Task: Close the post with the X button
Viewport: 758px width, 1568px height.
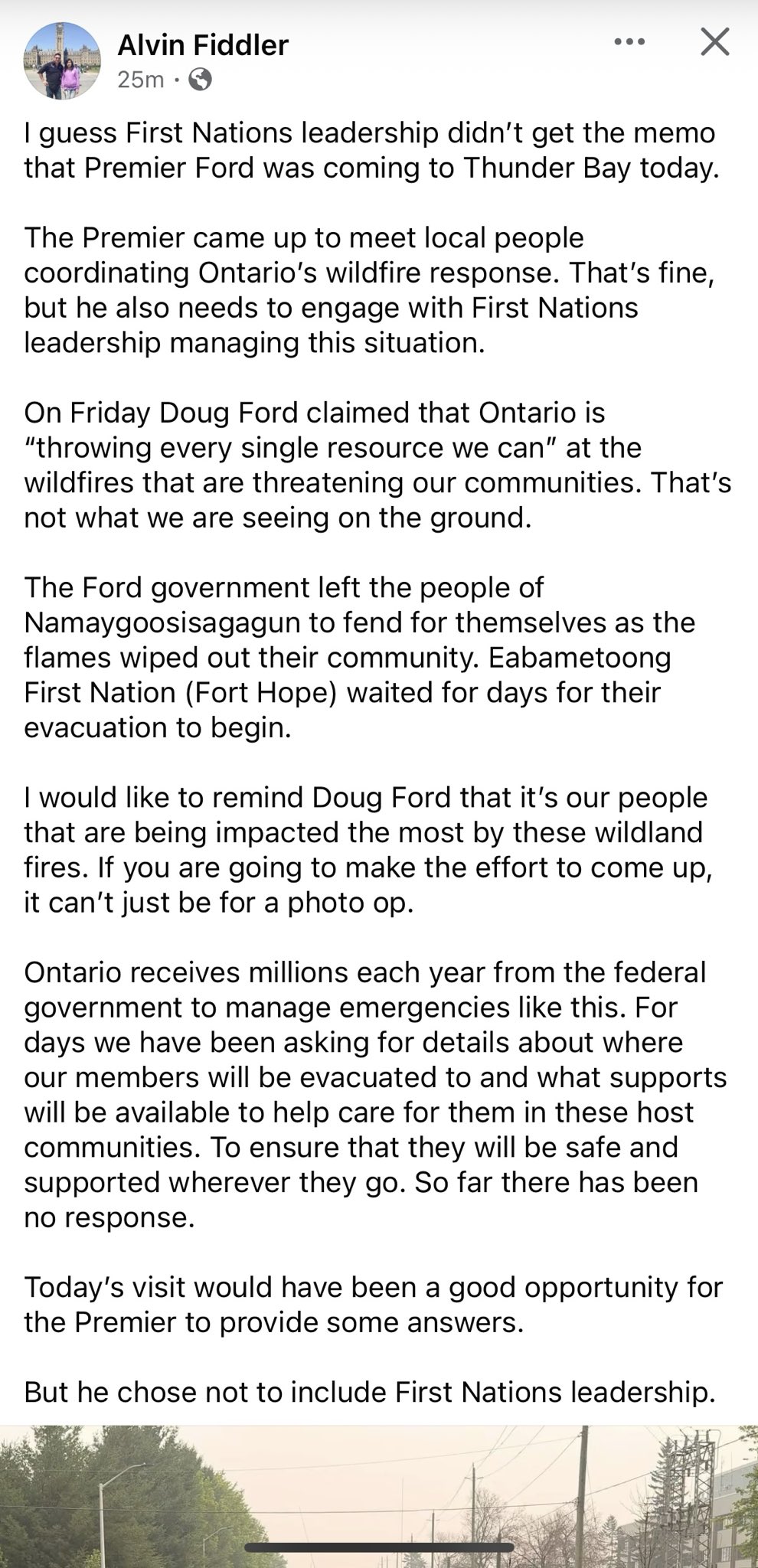Action: pyautogui.click(x=715, y=42)
